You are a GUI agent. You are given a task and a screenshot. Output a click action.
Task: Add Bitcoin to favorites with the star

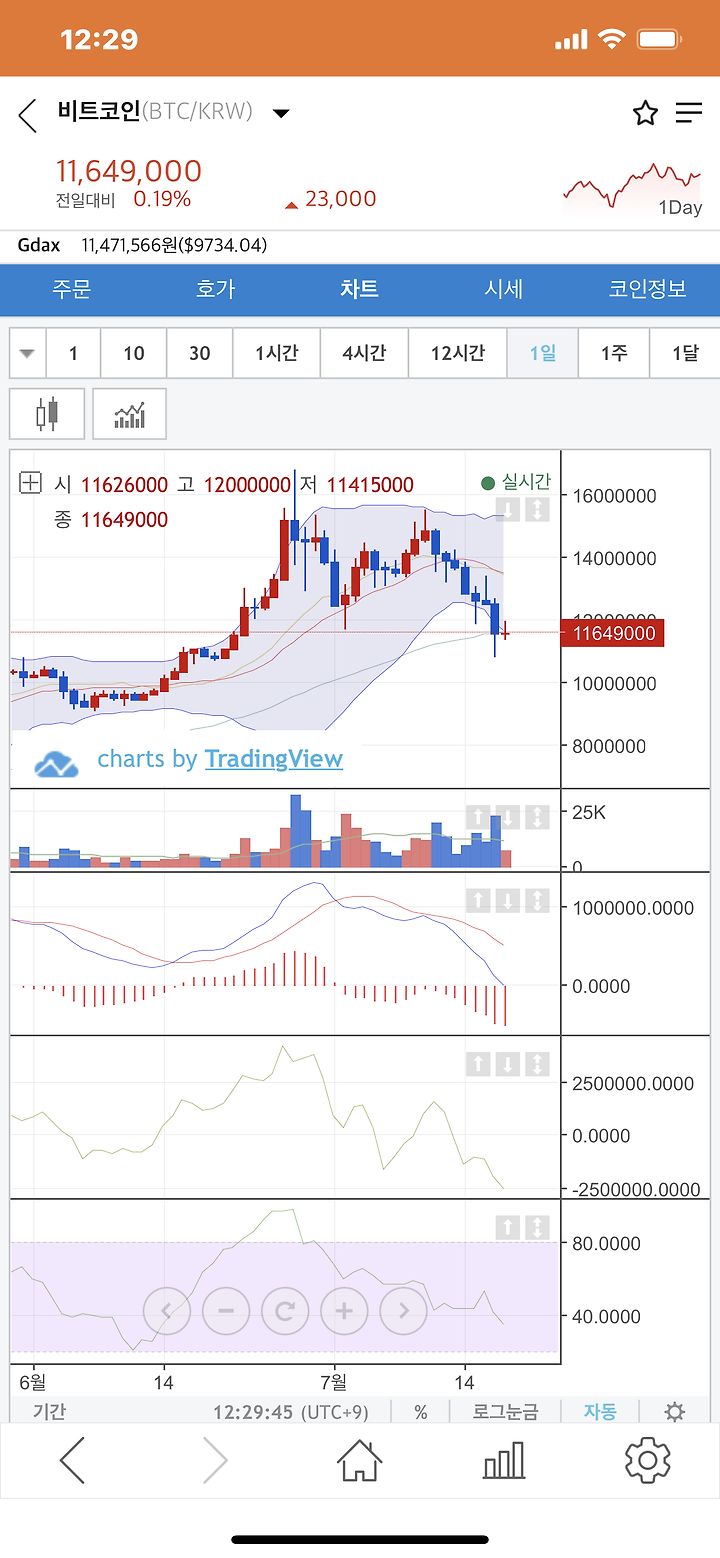coord(645,113)
